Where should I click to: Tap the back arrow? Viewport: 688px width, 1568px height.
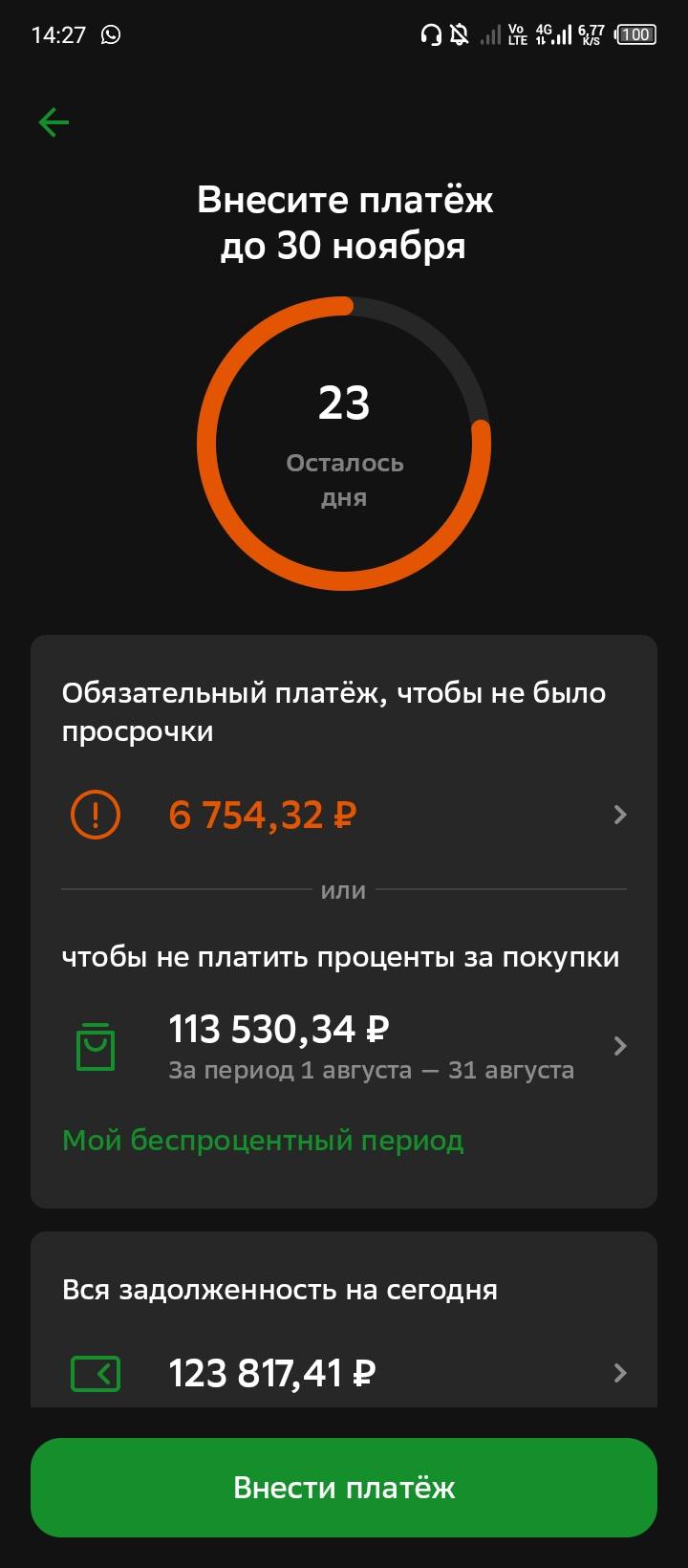coord(54,121)
